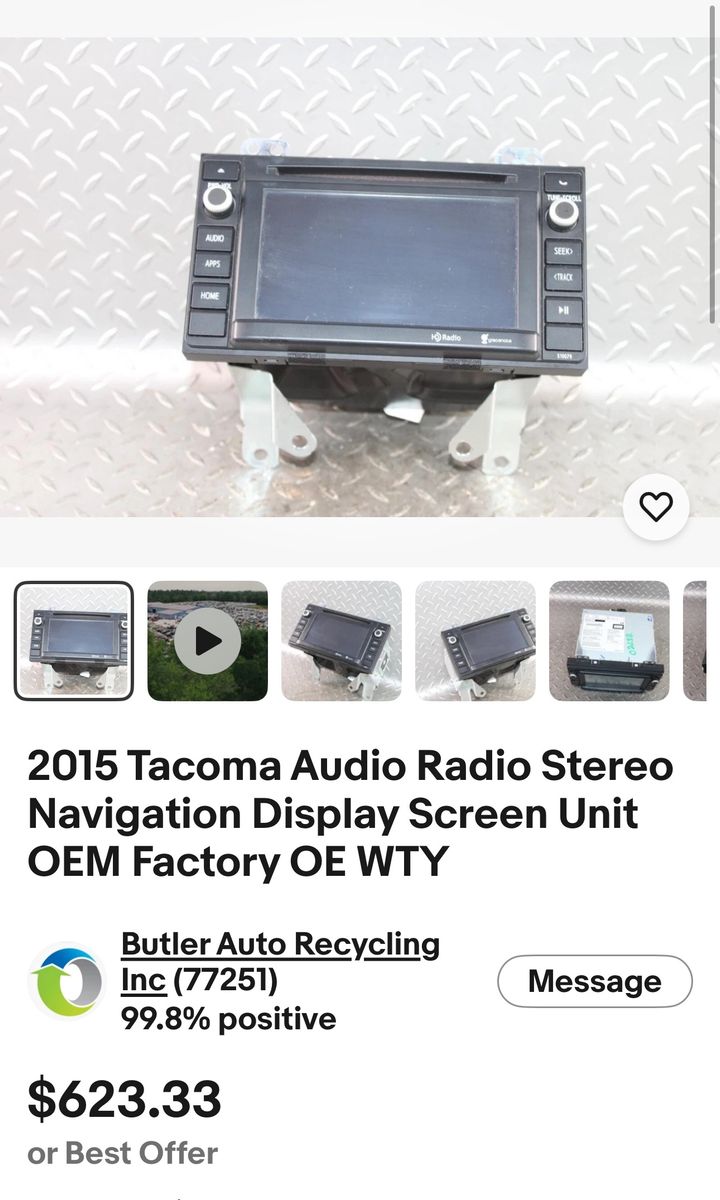View the fourth thumbnail showing radio side angle
Image resolution: width=720 pixels, height=1200 pixels.
tap(475, 641)
